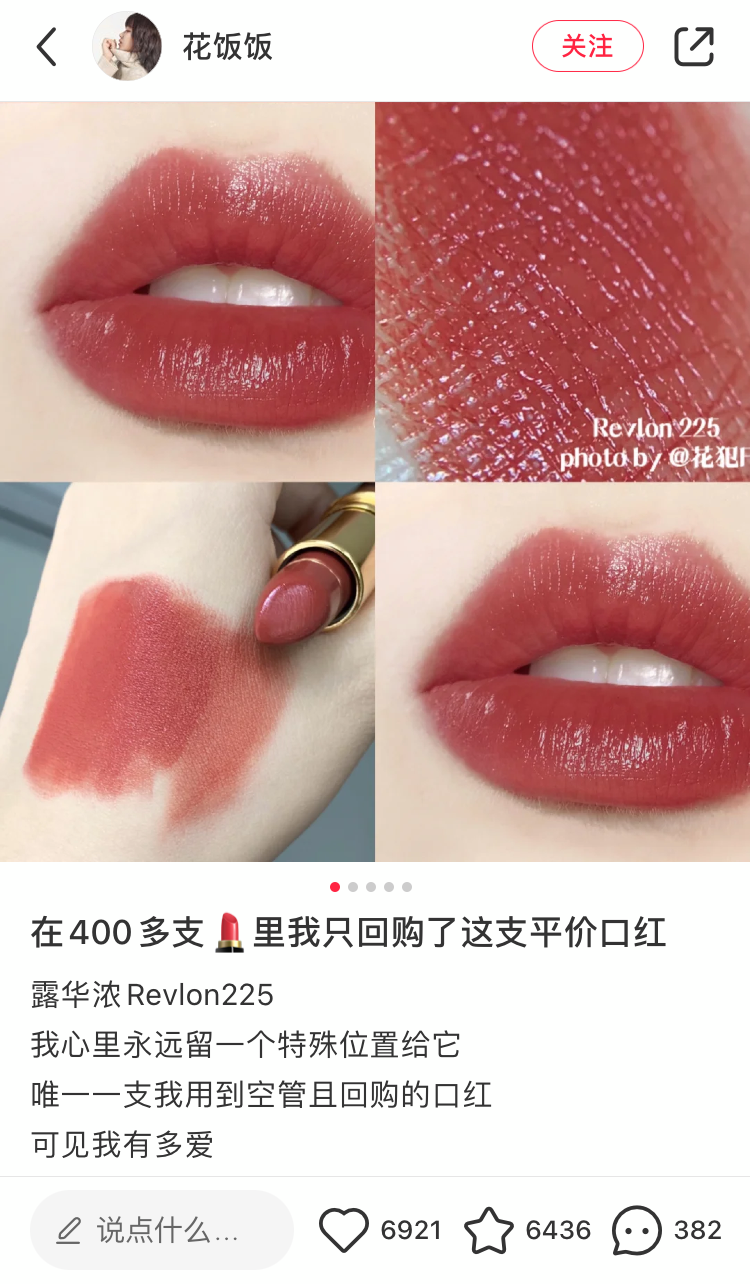Click the pen icon in the comment bar

coord(69,1229)
